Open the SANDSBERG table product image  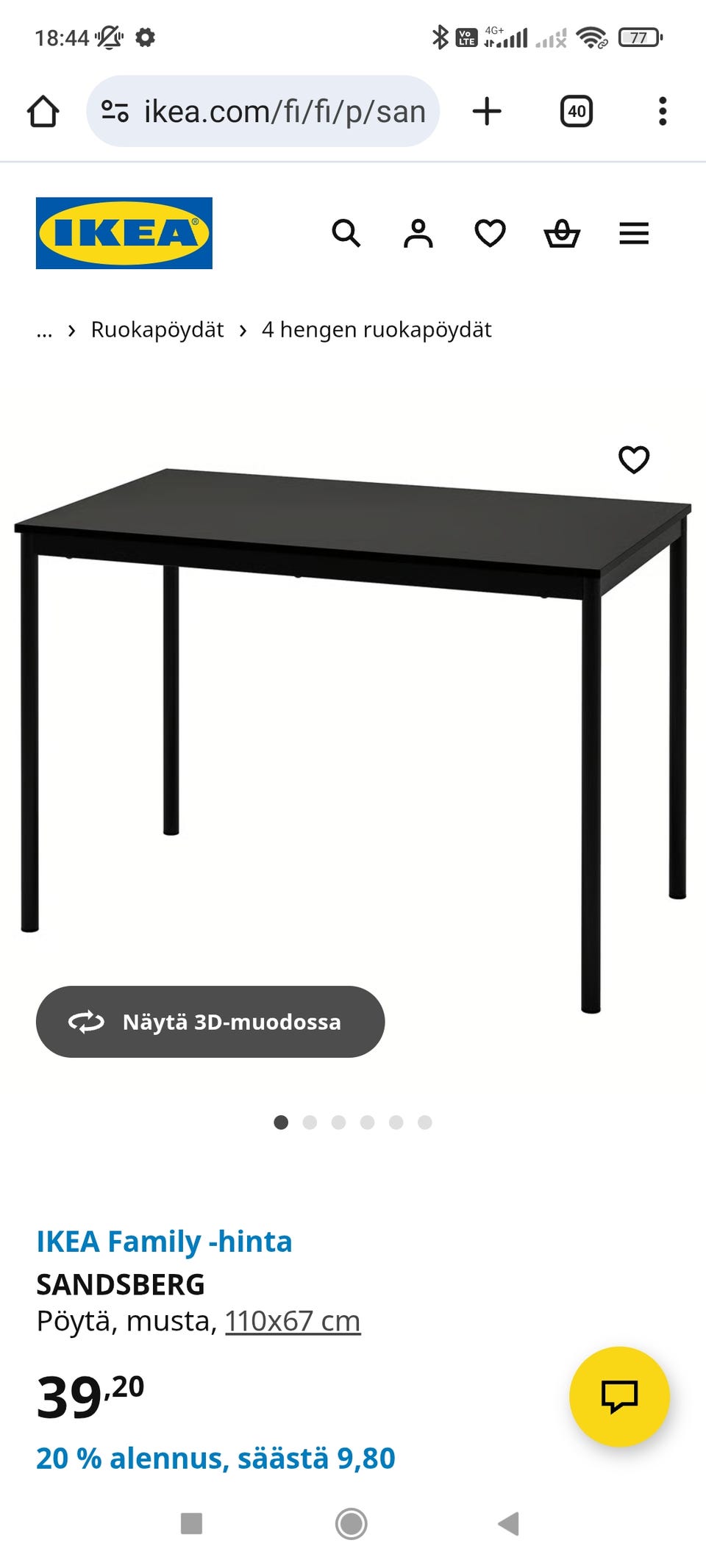coord(353,706)
